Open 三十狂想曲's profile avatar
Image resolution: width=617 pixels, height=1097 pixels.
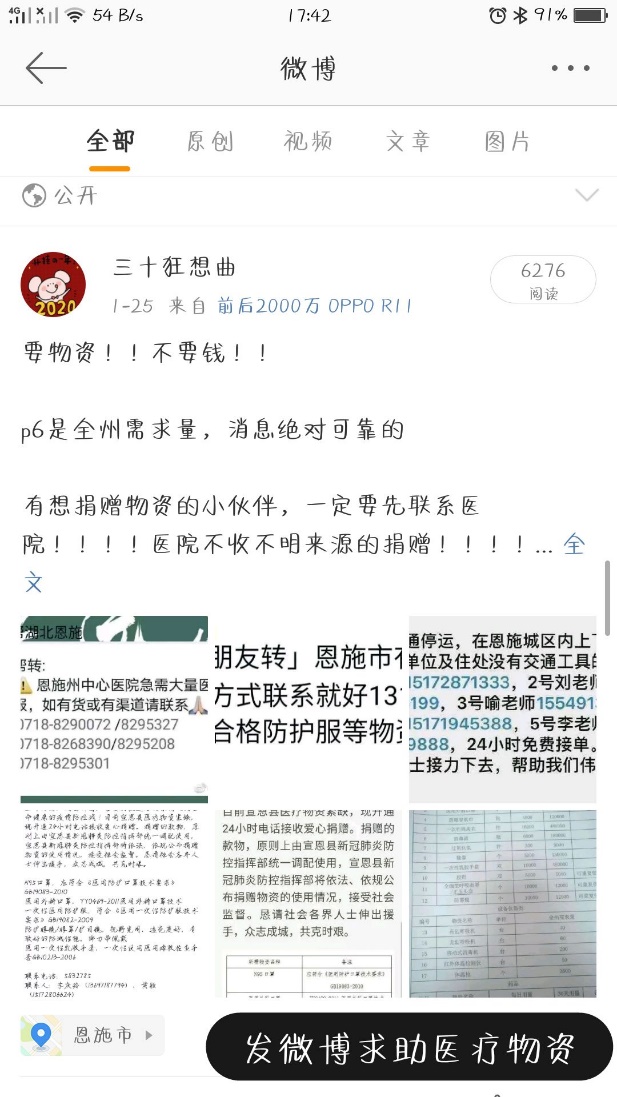pos(53,285)
